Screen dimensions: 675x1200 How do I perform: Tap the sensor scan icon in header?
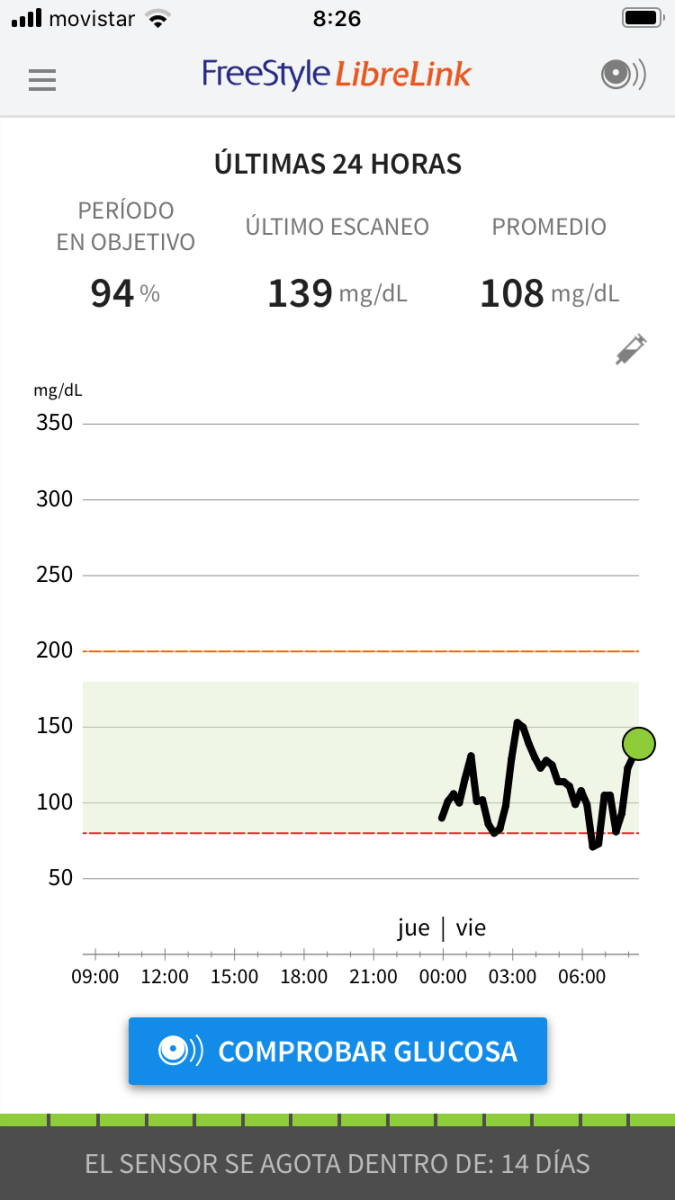(623, 76)
